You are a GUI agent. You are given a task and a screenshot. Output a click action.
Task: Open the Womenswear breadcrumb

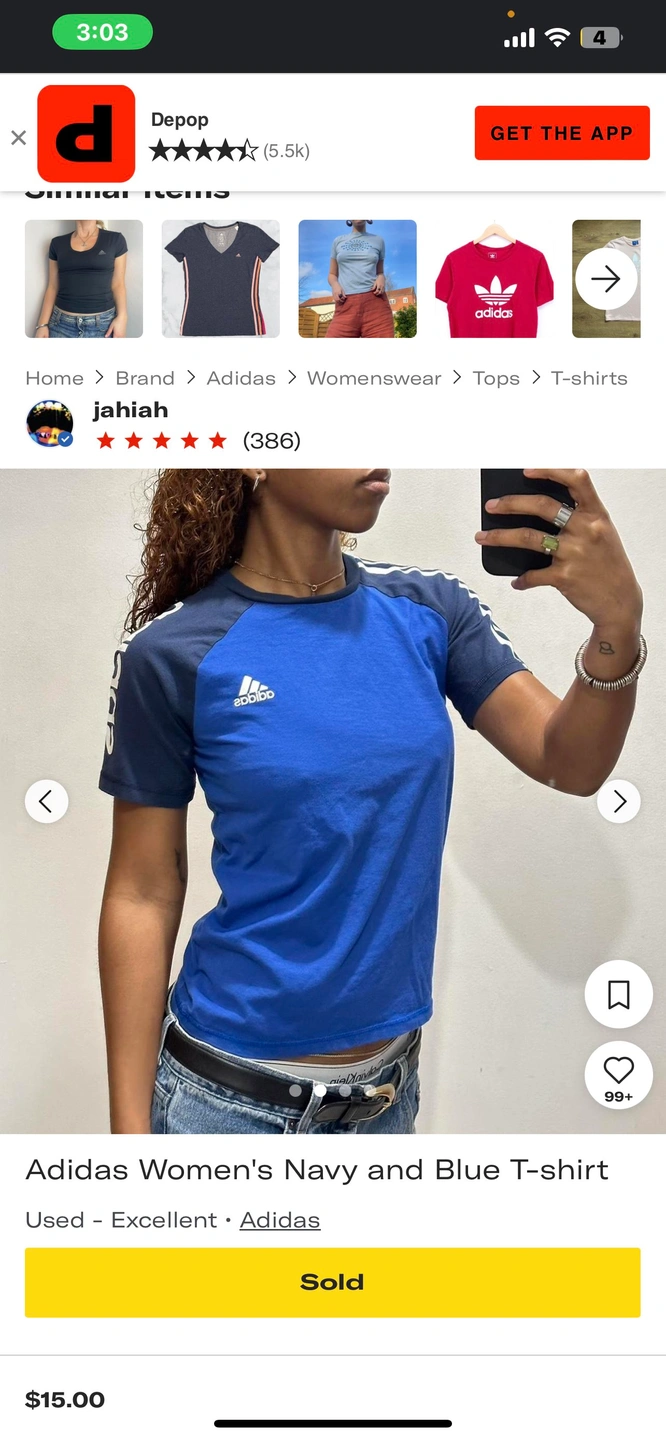tap(374, 378)
